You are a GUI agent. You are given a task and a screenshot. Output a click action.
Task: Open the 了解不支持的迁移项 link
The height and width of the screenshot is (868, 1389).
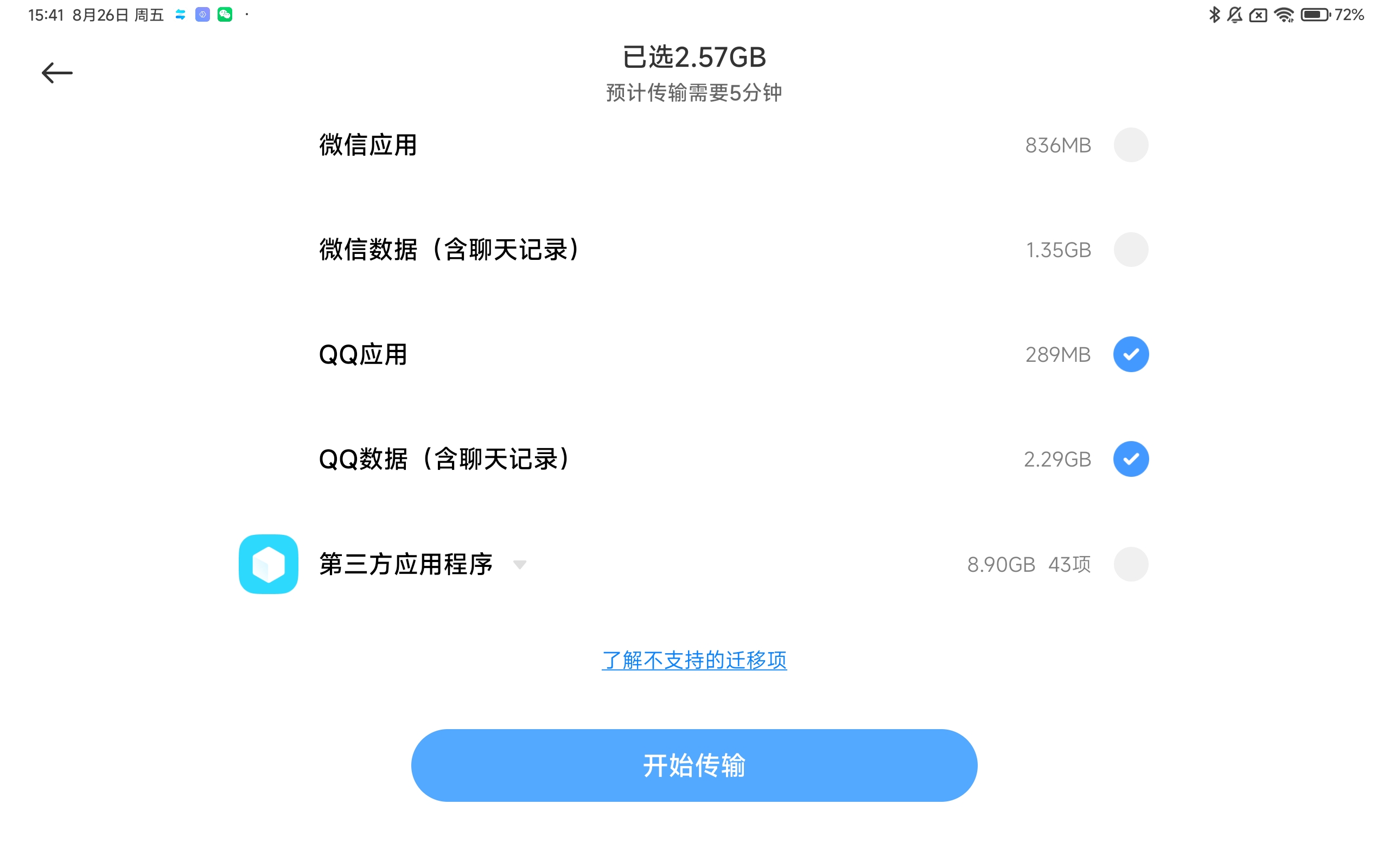694,660
